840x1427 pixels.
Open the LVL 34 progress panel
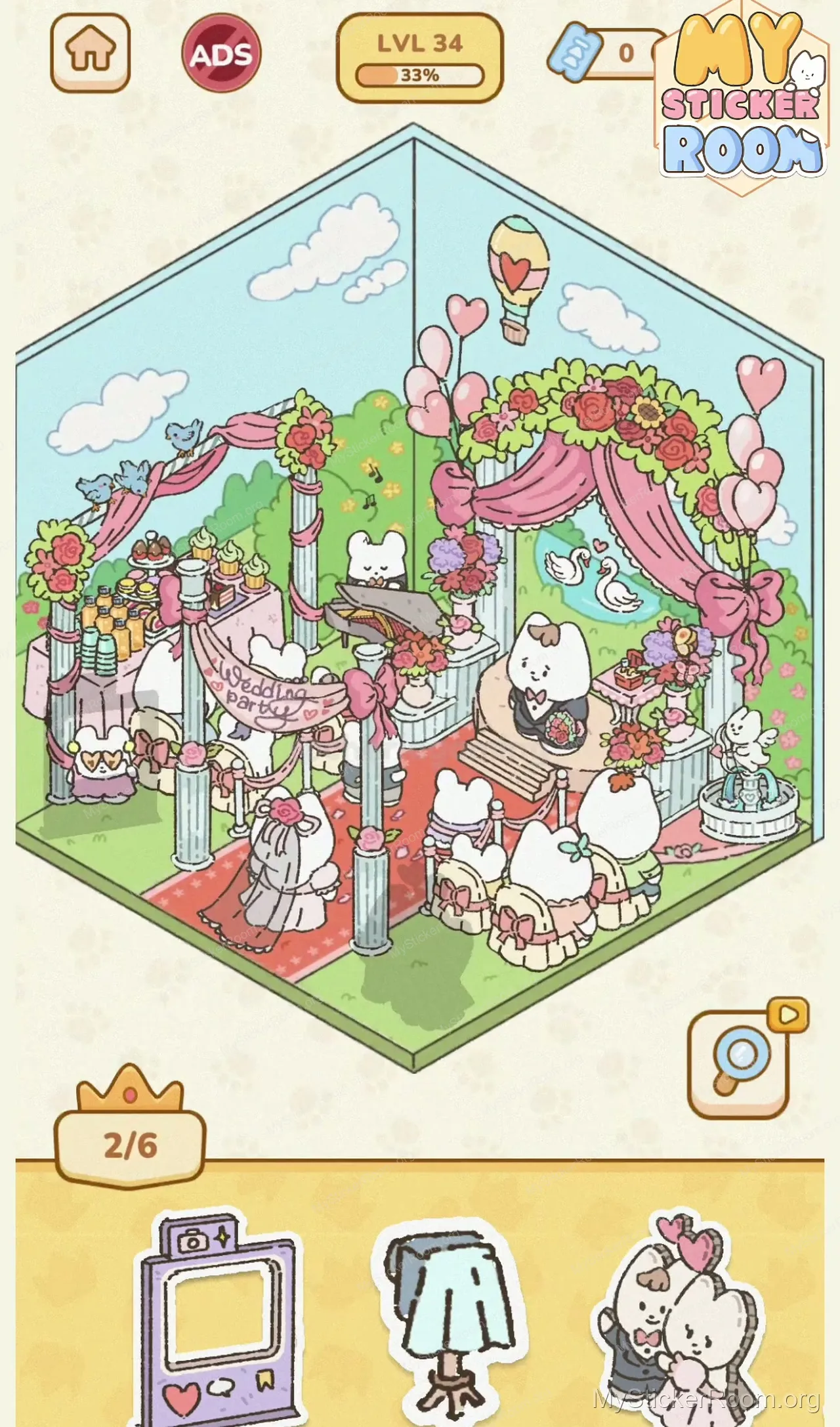419,58
